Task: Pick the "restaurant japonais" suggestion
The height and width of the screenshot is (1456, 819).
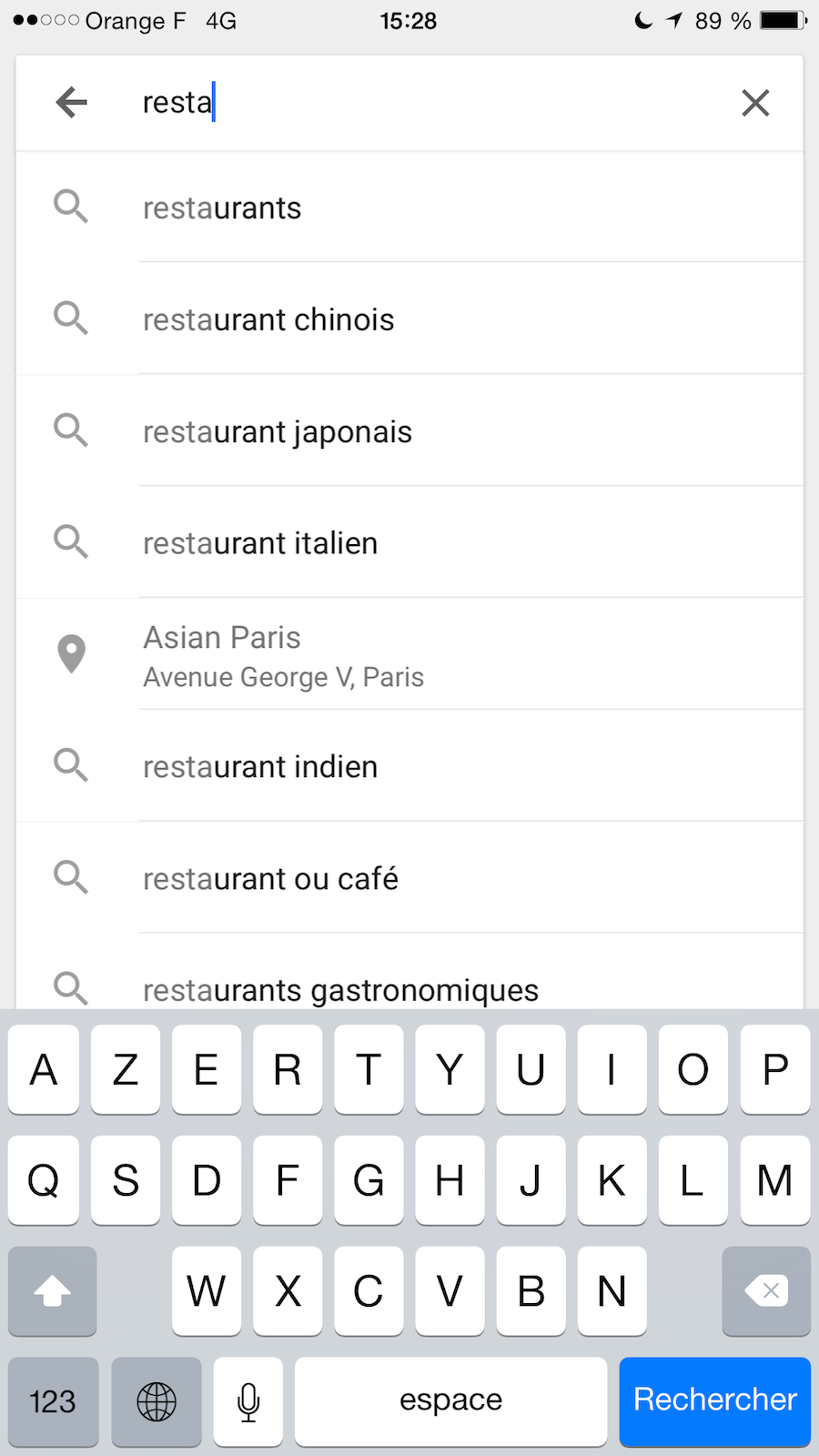Action: tap(409, 431)
